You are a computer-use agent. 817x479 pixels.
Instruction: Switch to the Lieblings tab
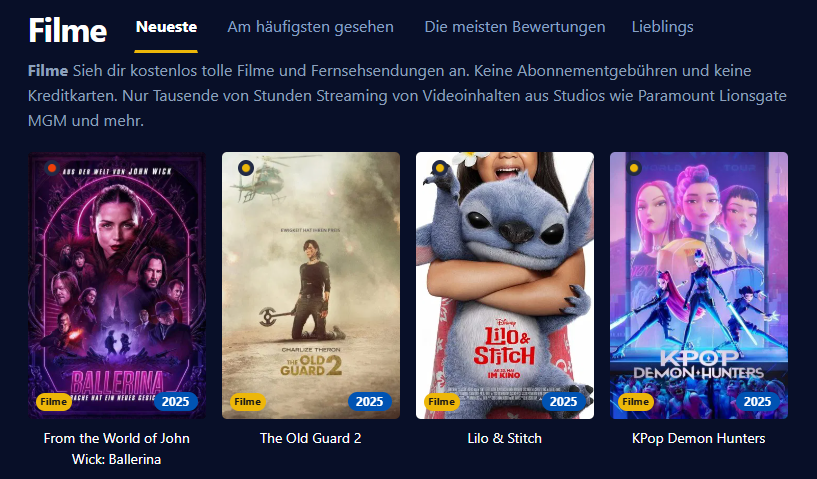click(x=662, y=27)
